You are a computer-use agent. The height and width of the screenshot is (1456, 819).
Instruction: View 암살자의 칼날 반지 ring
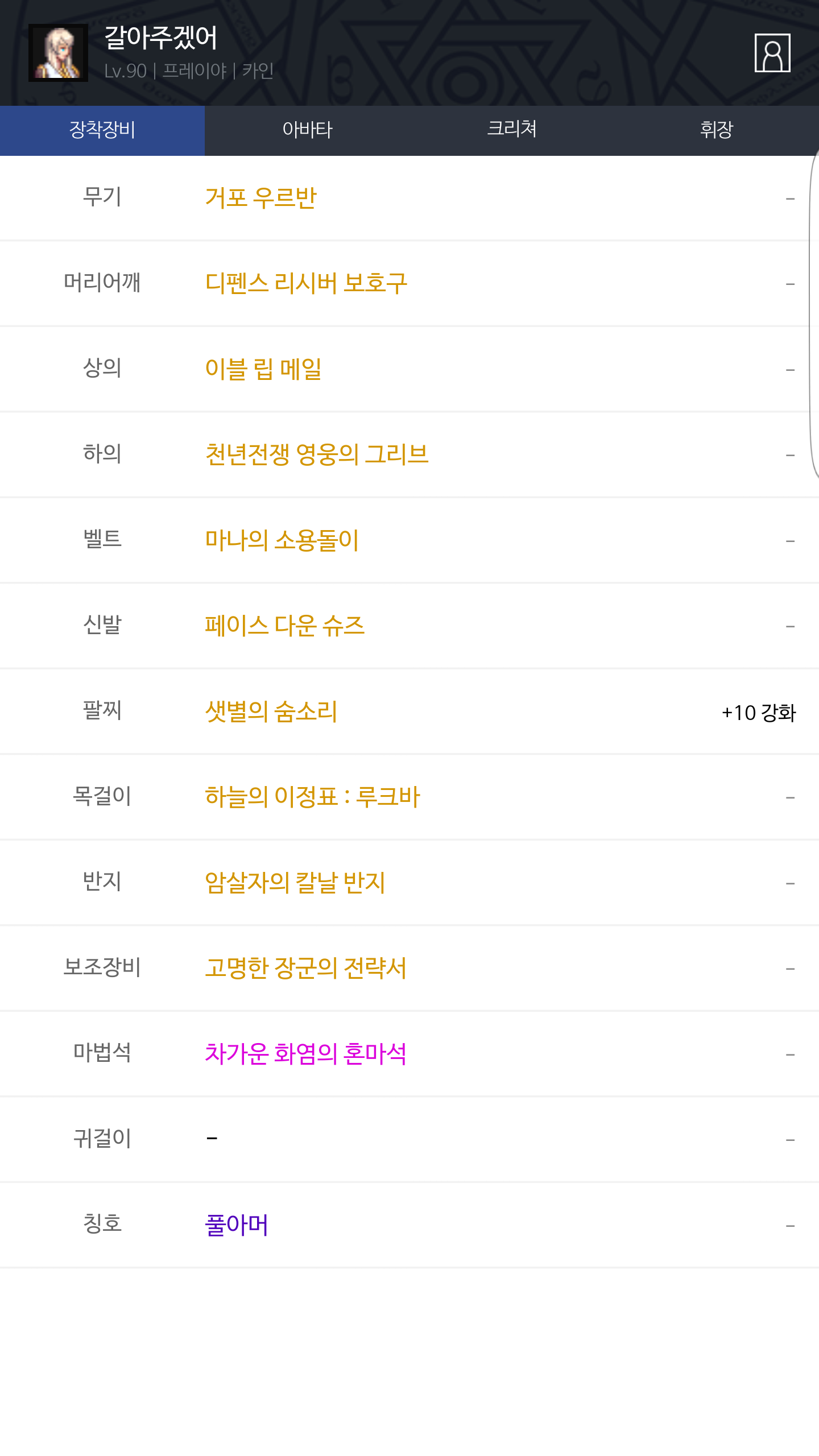pyautogui.click(x=295, y=883)
